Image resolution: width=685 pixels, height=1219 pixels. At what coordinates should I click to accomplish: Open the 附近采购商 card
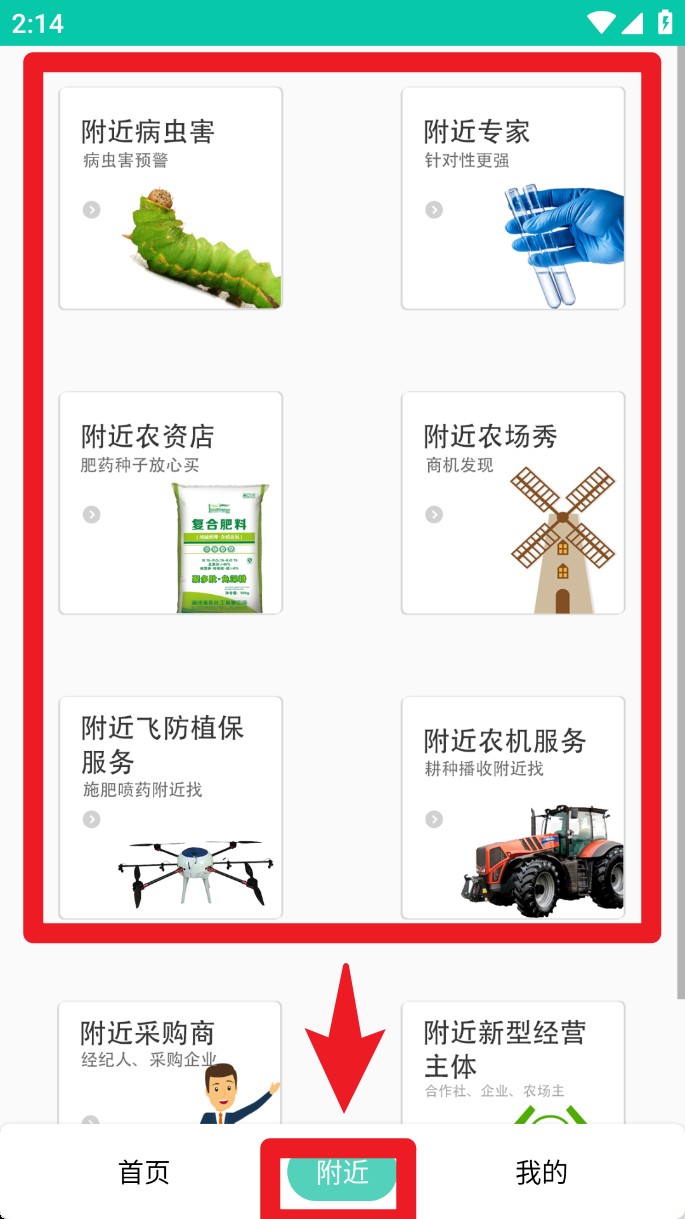171,1062
